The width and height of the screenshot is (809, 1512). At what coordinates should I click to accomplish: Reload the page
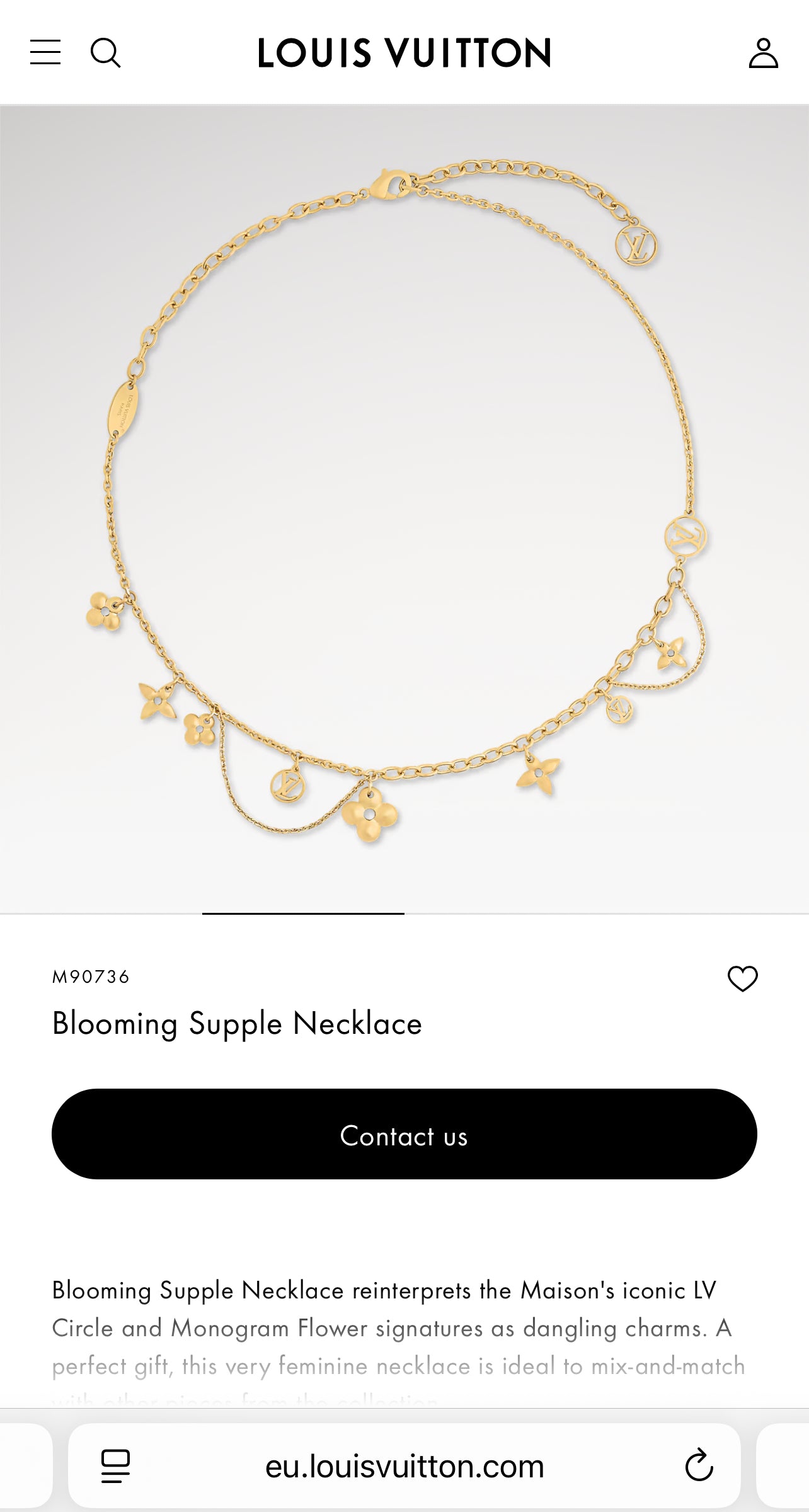click(x=699, y=1465)
